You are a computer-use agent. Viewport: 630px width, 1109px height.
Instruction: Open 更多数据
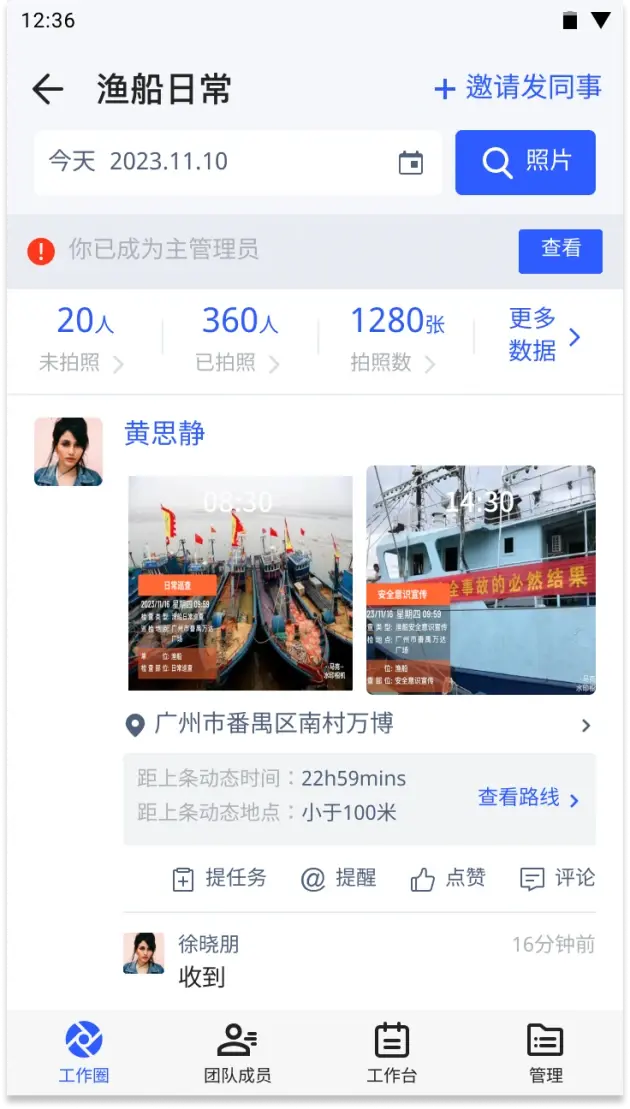[544, 336]
